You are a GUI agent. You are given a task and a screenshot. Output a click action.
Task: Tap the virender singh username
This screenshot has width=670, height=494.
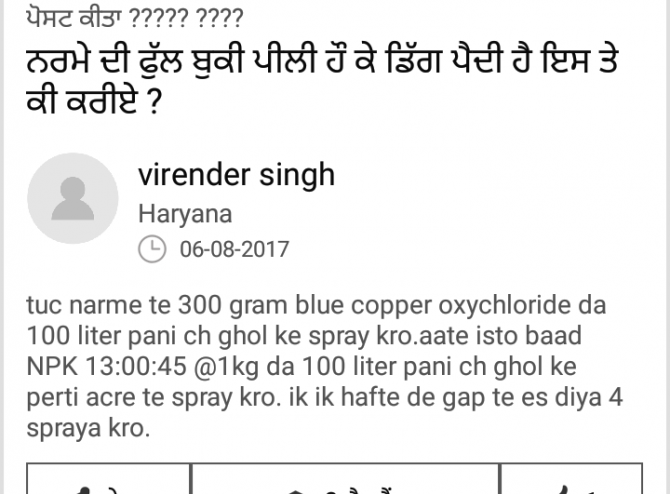pos(236,176)
